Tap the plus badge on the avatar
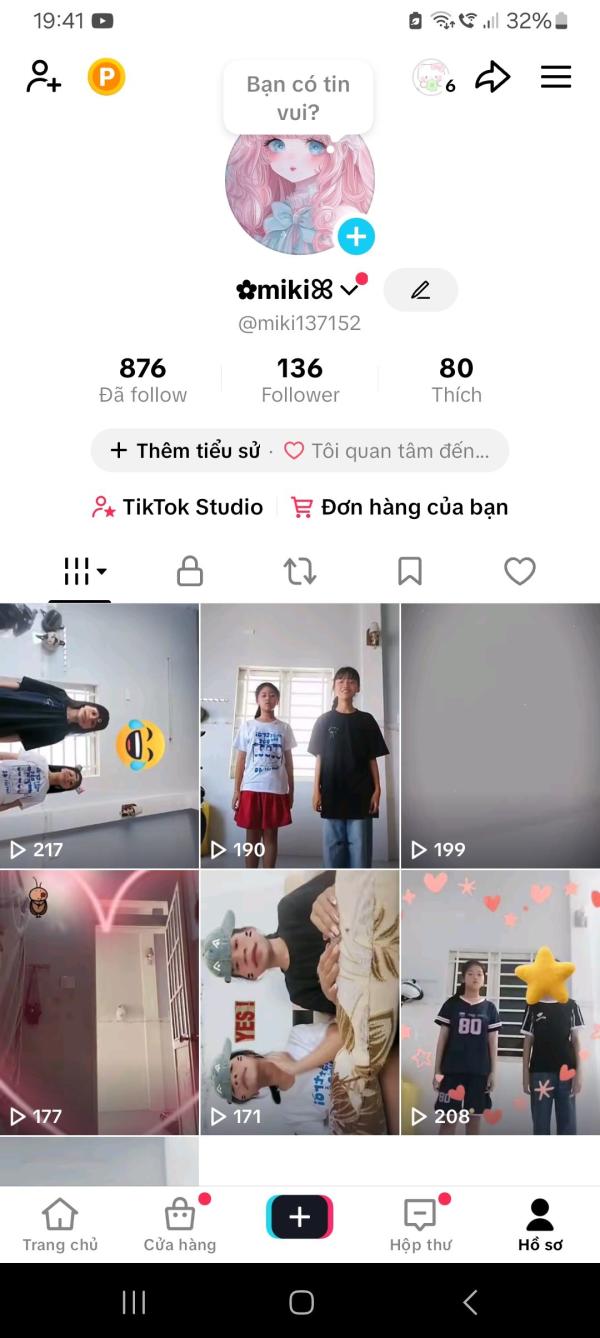Image resolution: width=600 pixels, height=1338 pixels. point(356,237)
